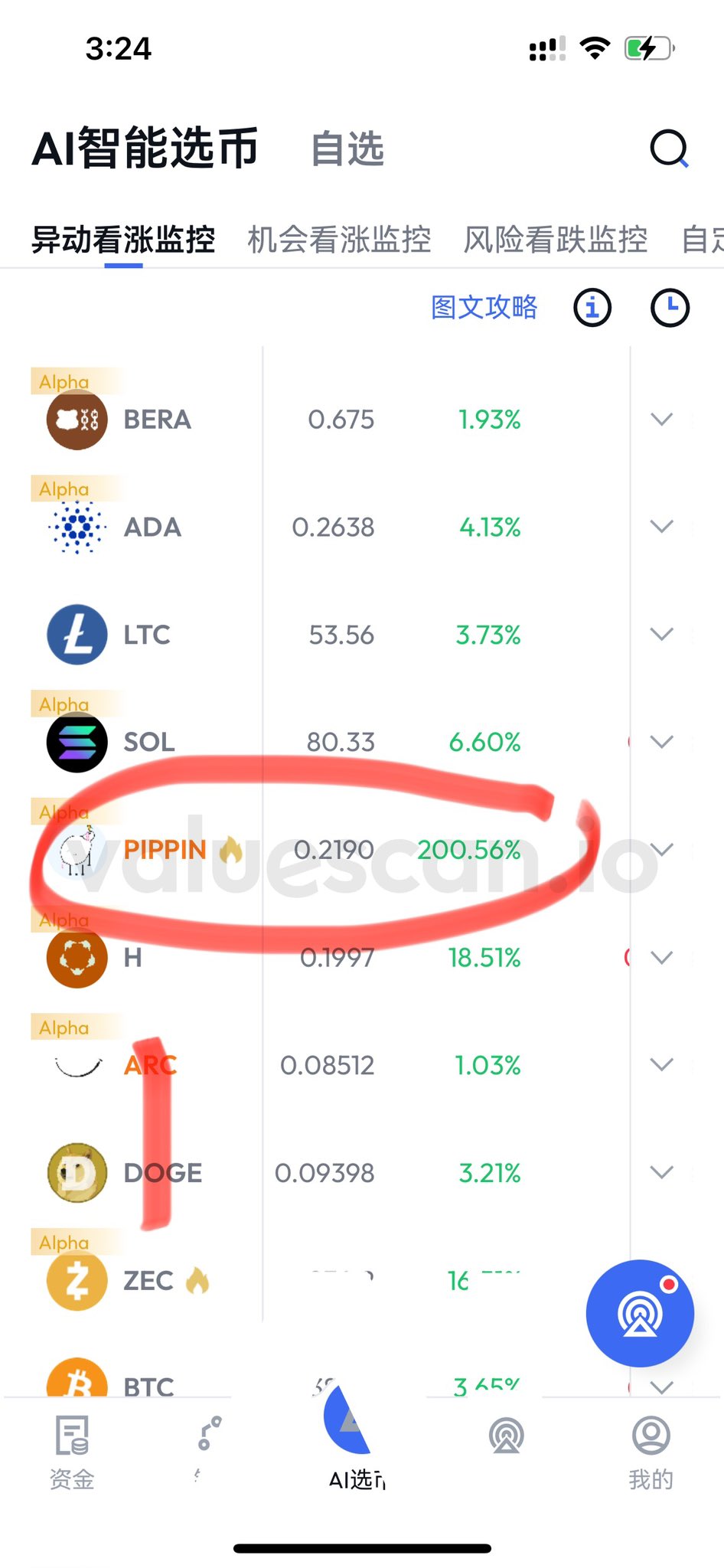Go to the 资金 tab
The width and height of the screenshot is (724, 1568).
tap(72, 1451)
